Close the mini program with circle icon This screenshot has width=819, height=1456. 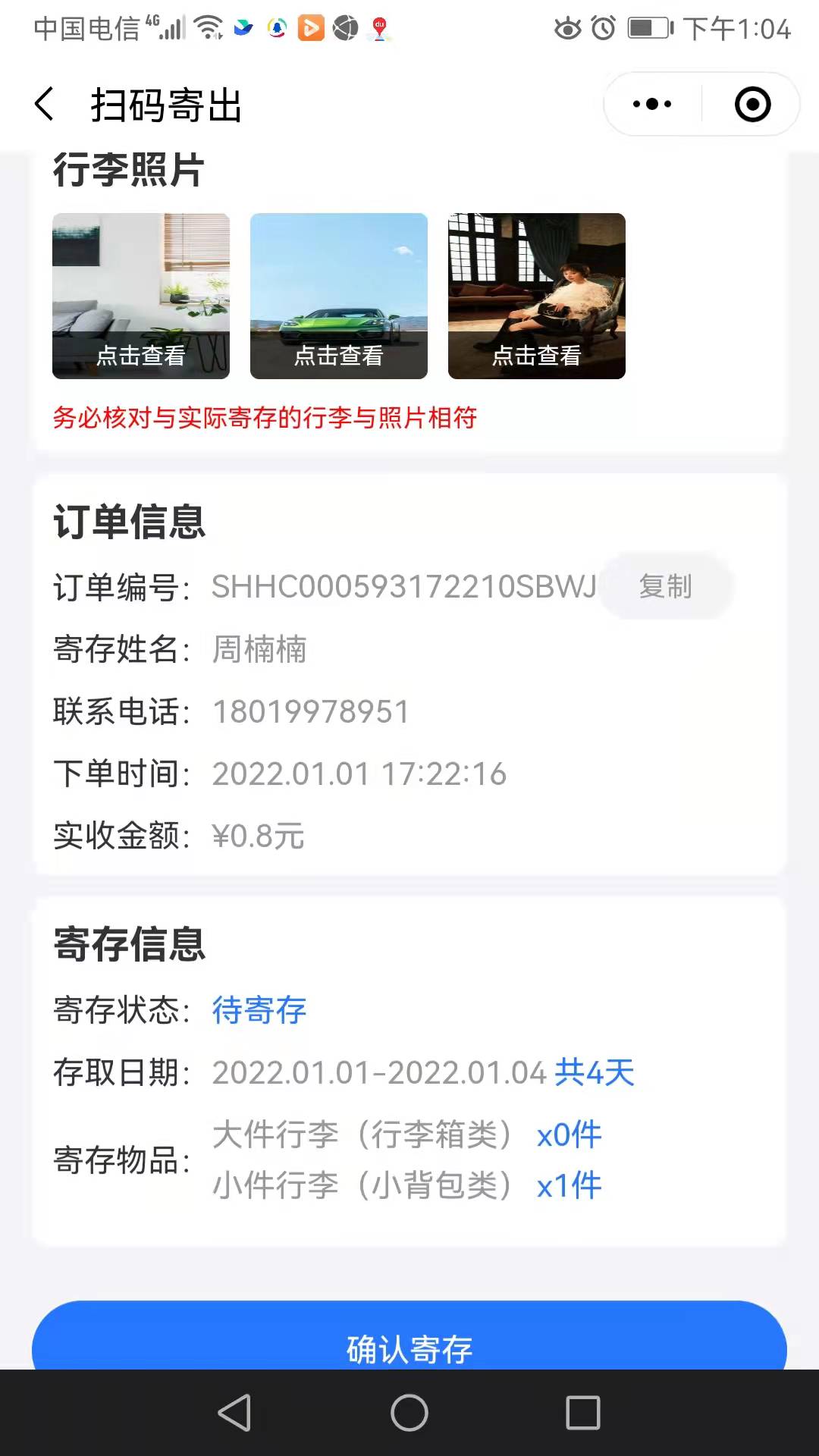click(752, 104)
